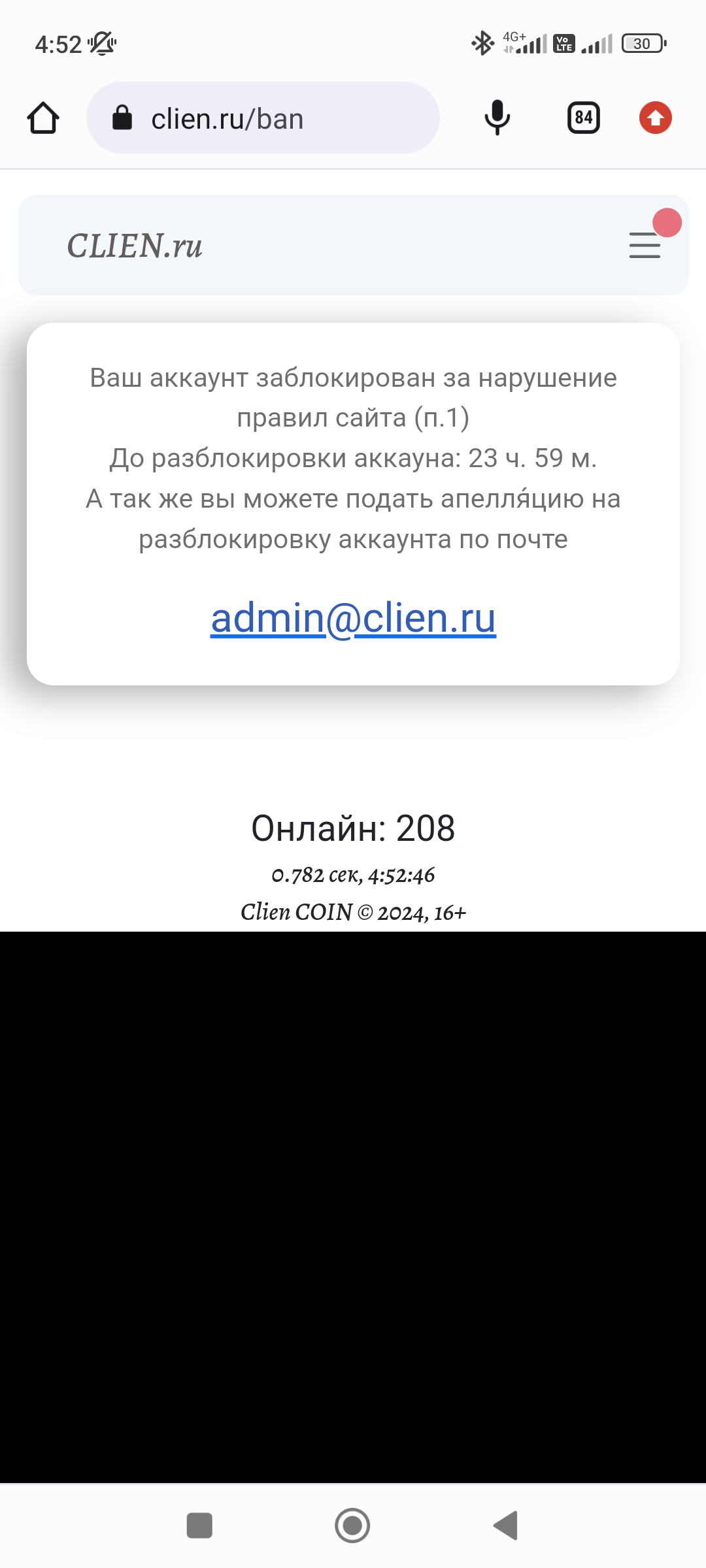The height and width of the screenshot is (1568, 706).
Task: Go to the CLIEN.ru site logo
Action: tap(135, 246)
